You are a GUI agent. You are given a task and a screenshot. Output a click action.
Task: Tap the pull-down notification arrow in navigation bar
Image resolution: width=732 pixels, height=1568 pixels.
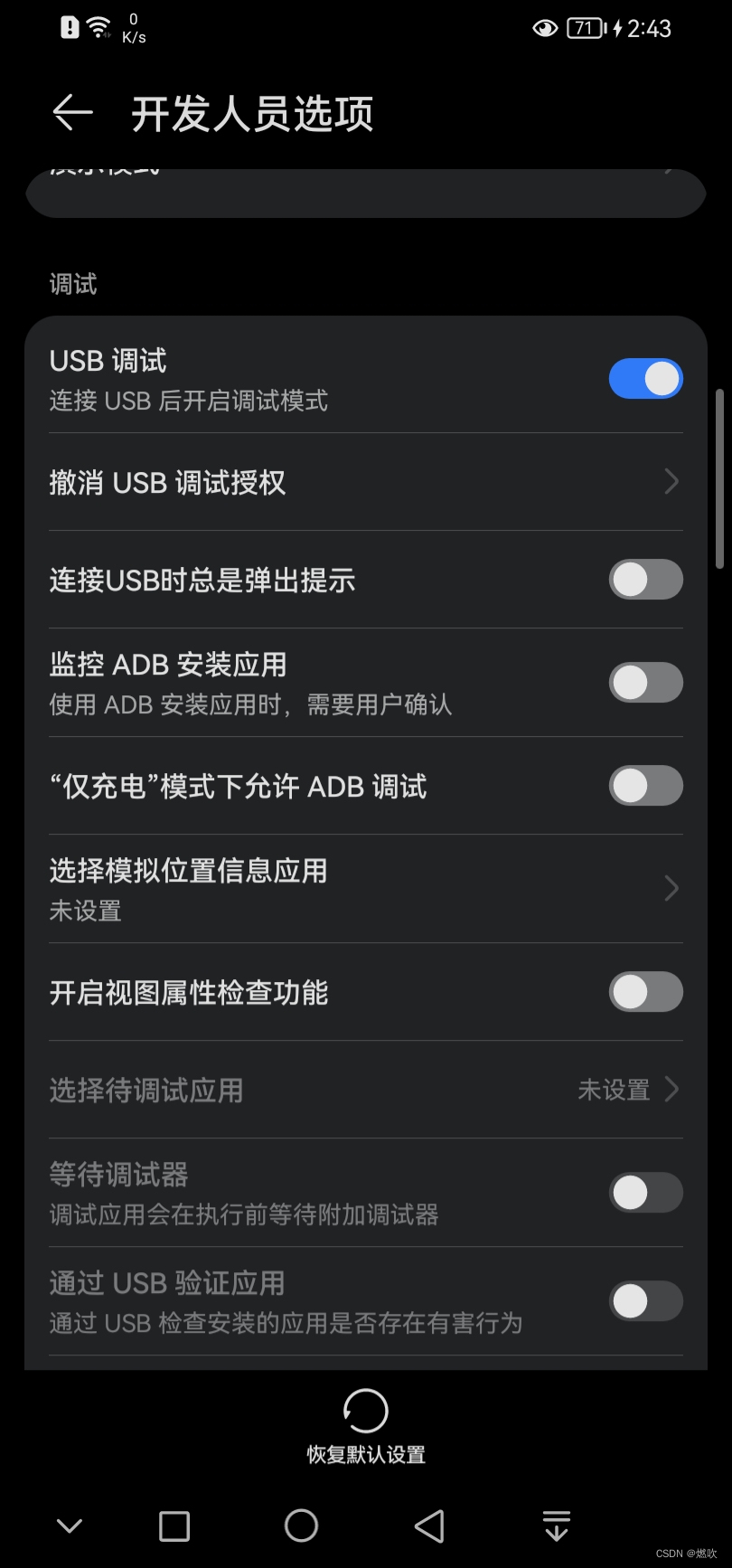[557, 1525]
